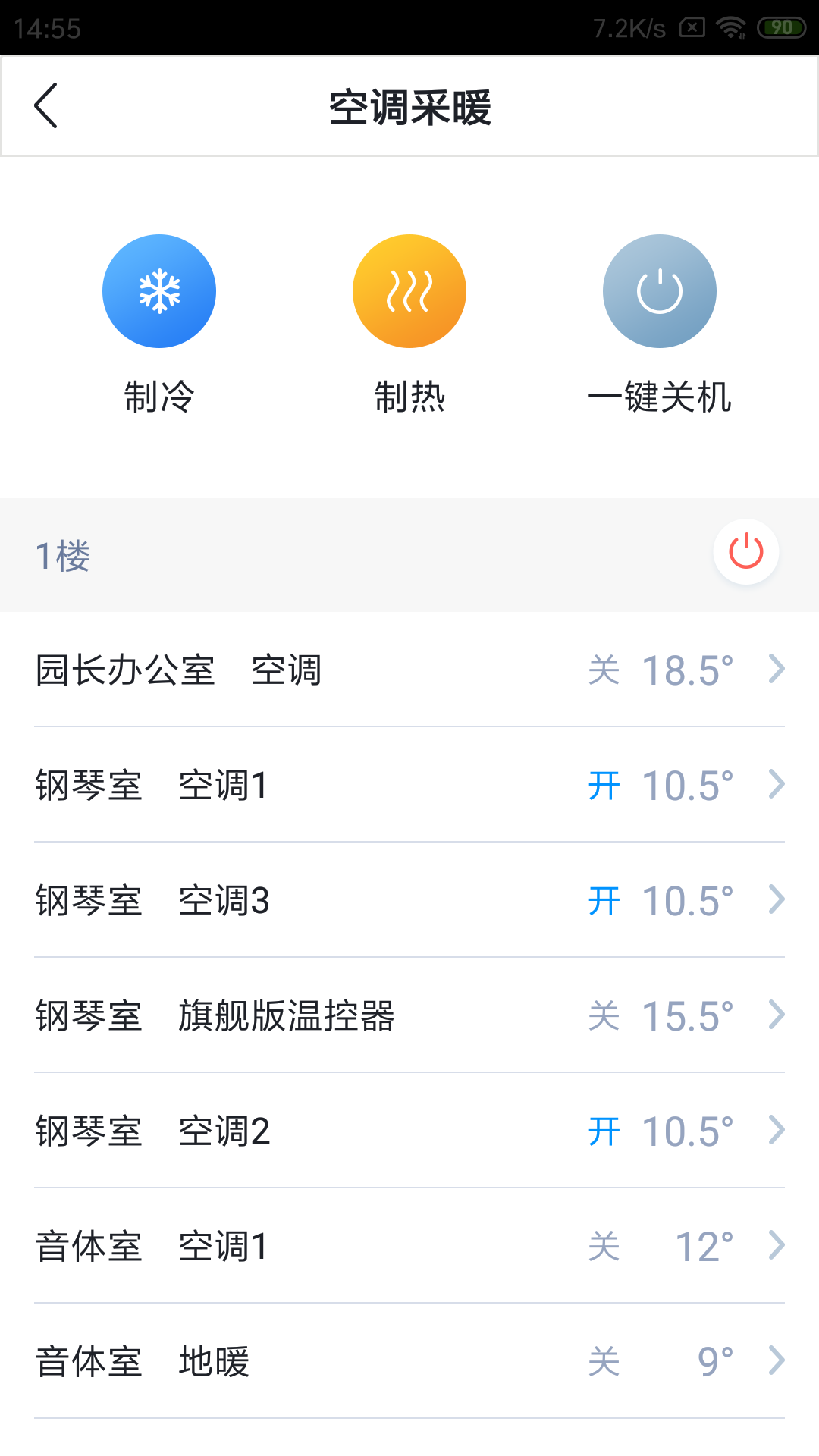
Task: Open 音体室 地暖 floor heating
Action: coord(409,1361)
